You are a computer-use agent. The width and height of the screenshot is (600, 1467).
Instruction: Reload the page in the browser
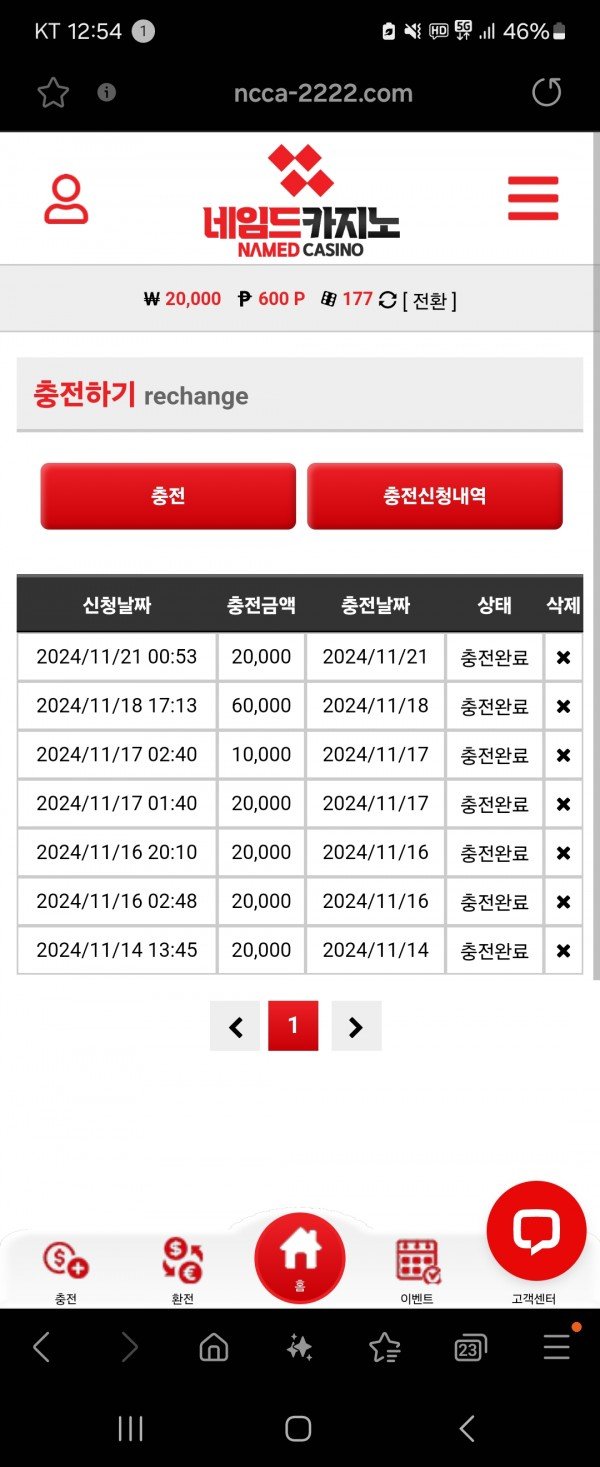point(546,93)
